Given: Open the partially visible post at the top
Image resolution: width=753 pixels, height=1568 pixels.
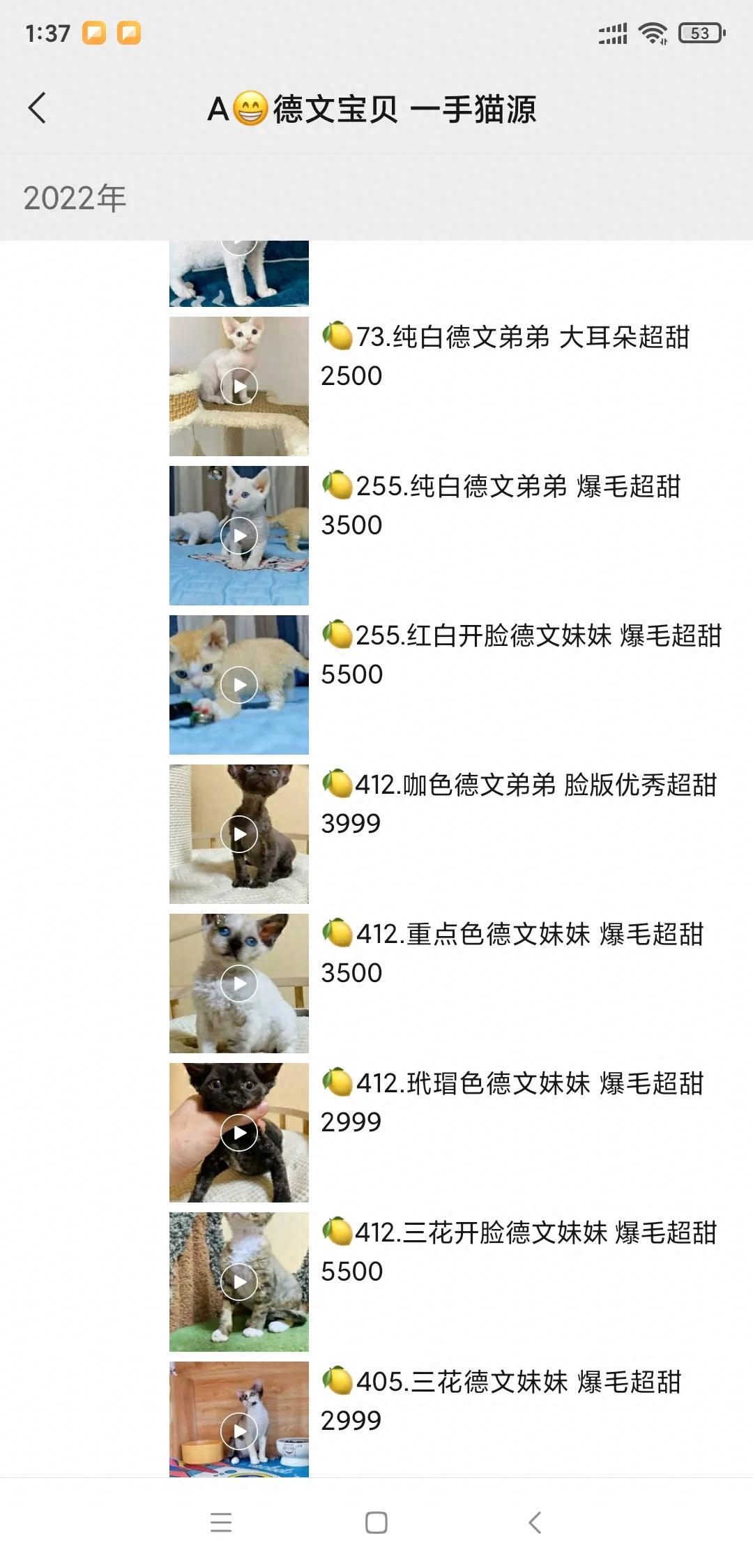Looking at the screenshot, I should [239, 273].
